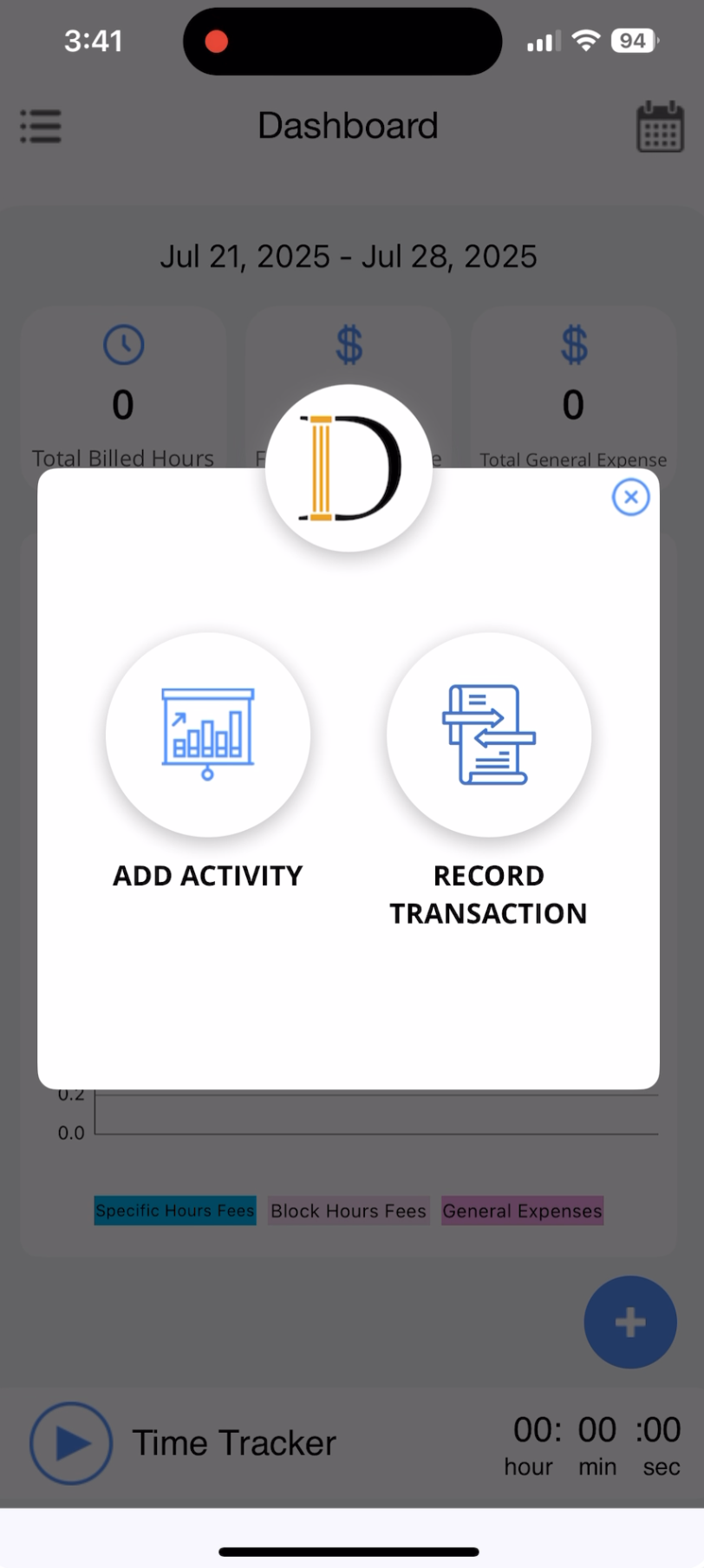Image resolution: width=704 pixels, height=1568 pixels.
Task: Open the calendar icon in the header
Action: [659, 127]
